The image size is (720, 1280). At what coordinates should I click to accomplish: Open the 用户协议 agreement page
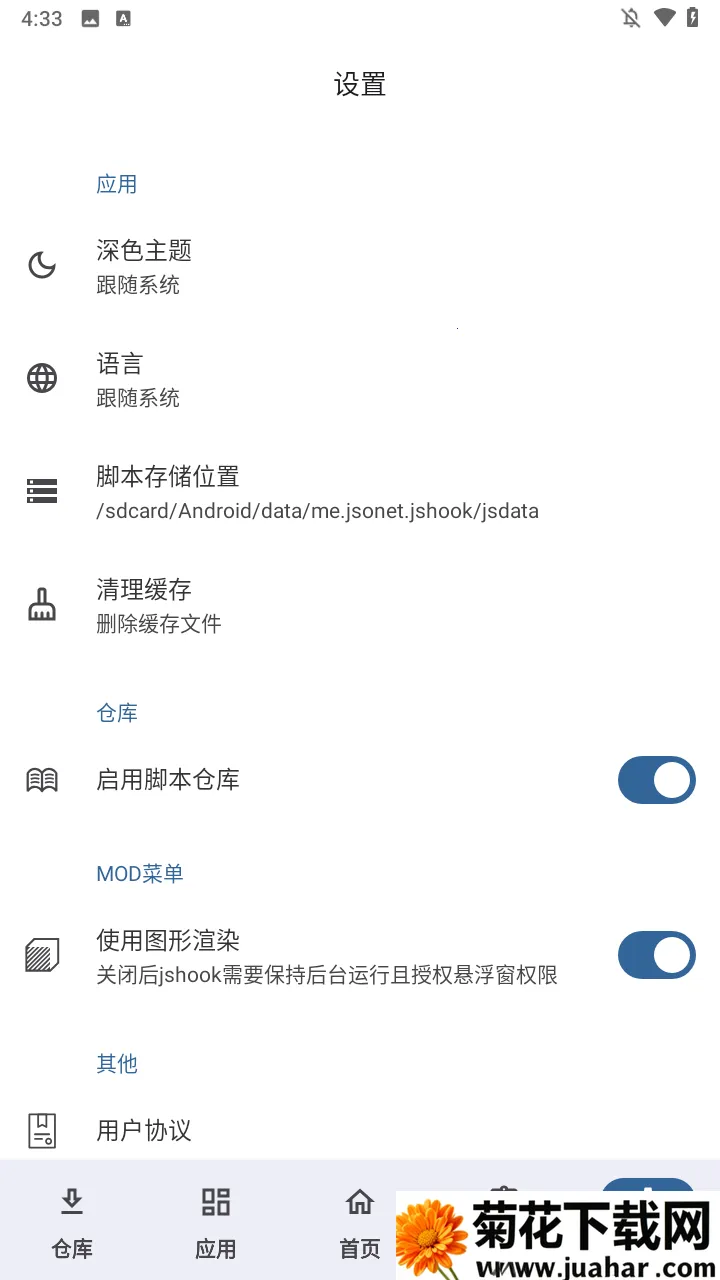(x=143, y=1130)
